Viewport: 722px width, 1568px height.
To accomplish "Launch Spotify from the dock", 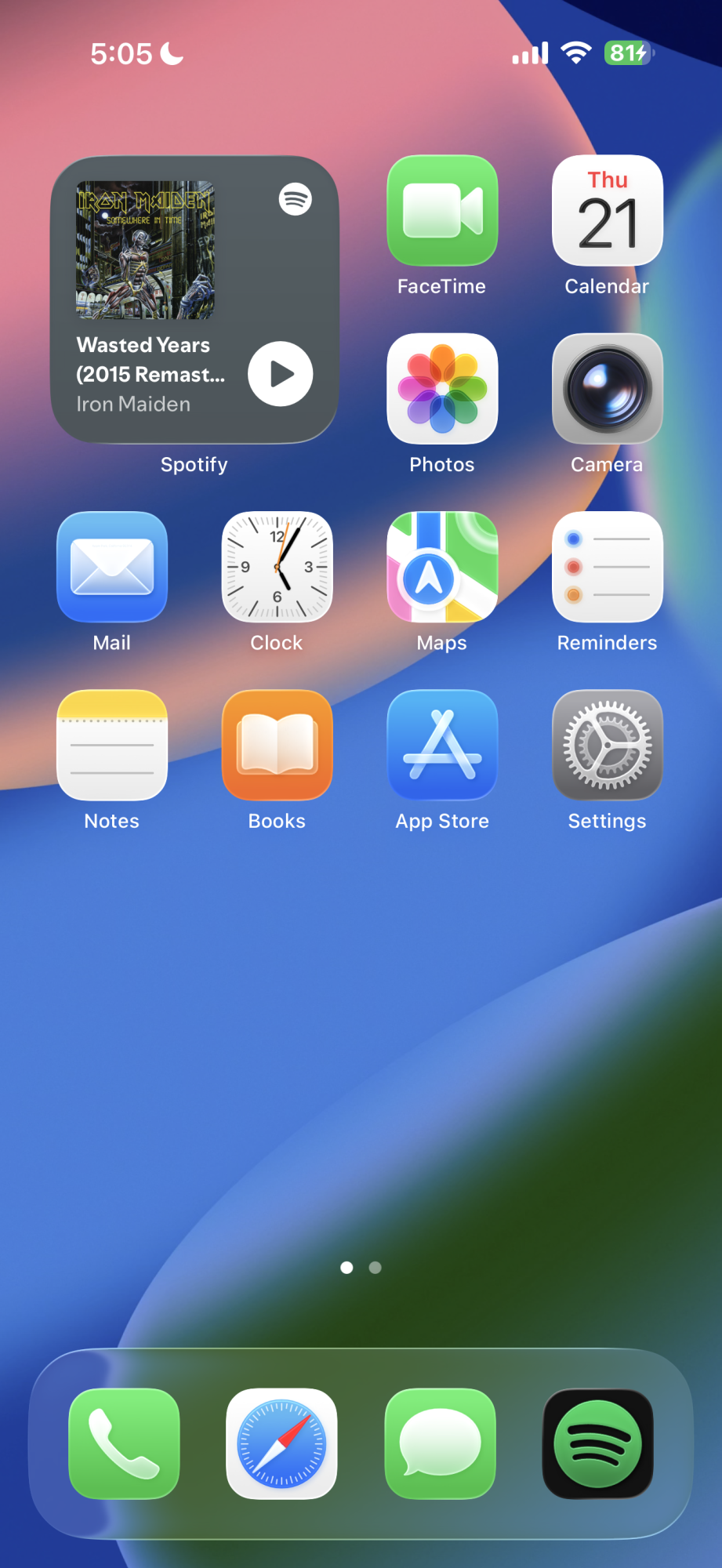I will pos(598,1443).
